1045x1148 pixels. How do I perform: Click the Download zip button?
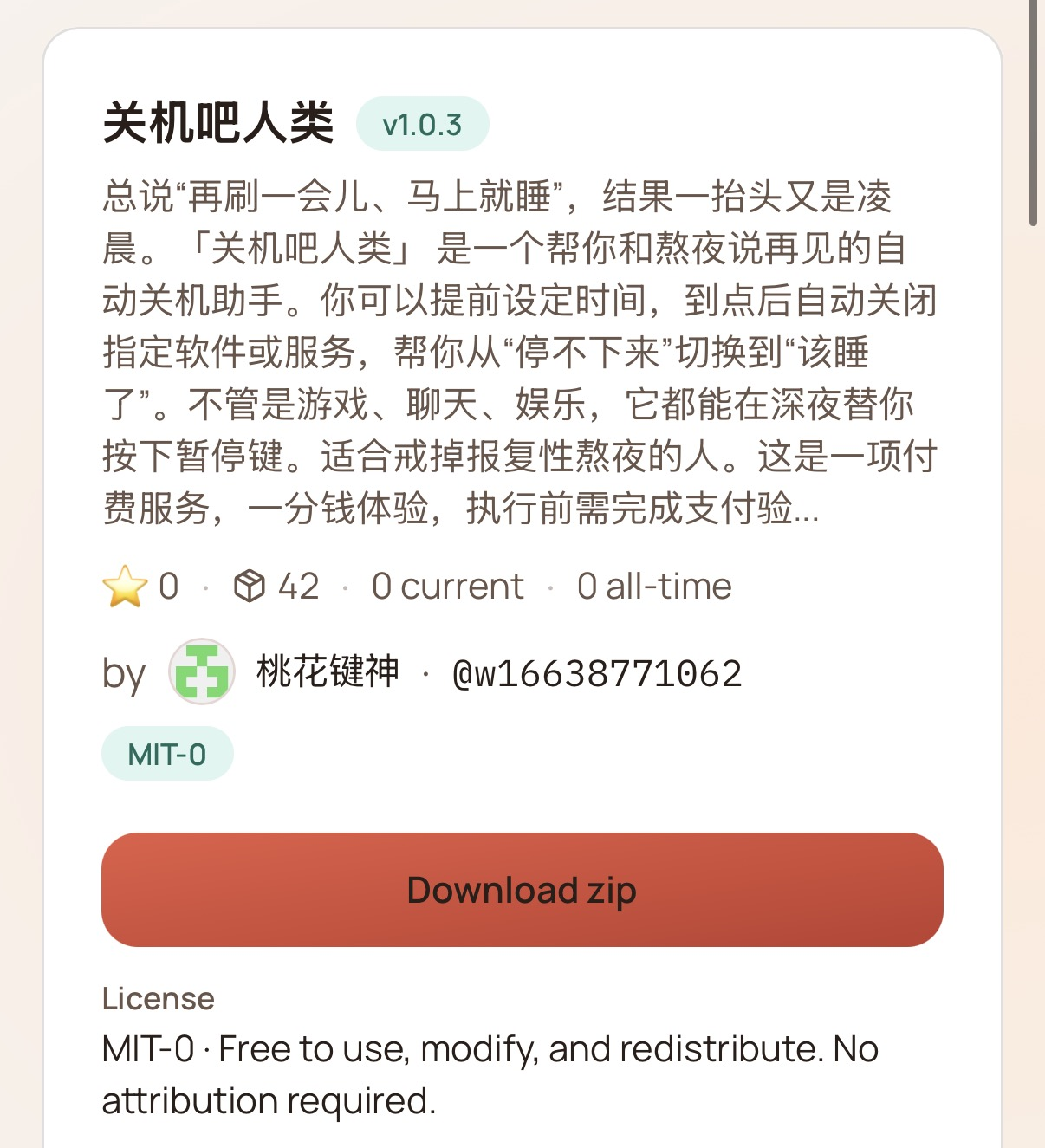pos(522,890)
